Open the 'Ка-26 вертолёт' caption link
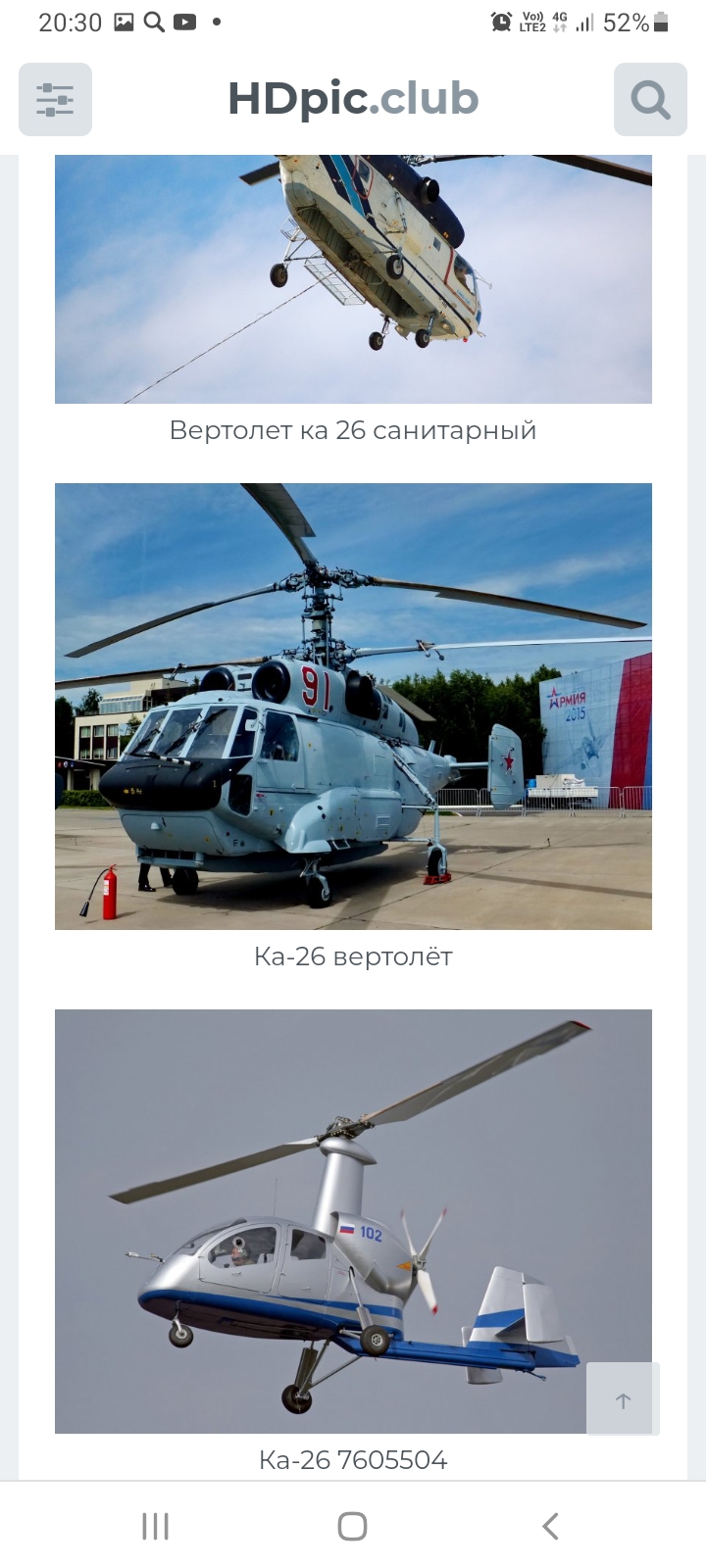The height and width of the screenshot is (1568, 706). click(353, 956)
